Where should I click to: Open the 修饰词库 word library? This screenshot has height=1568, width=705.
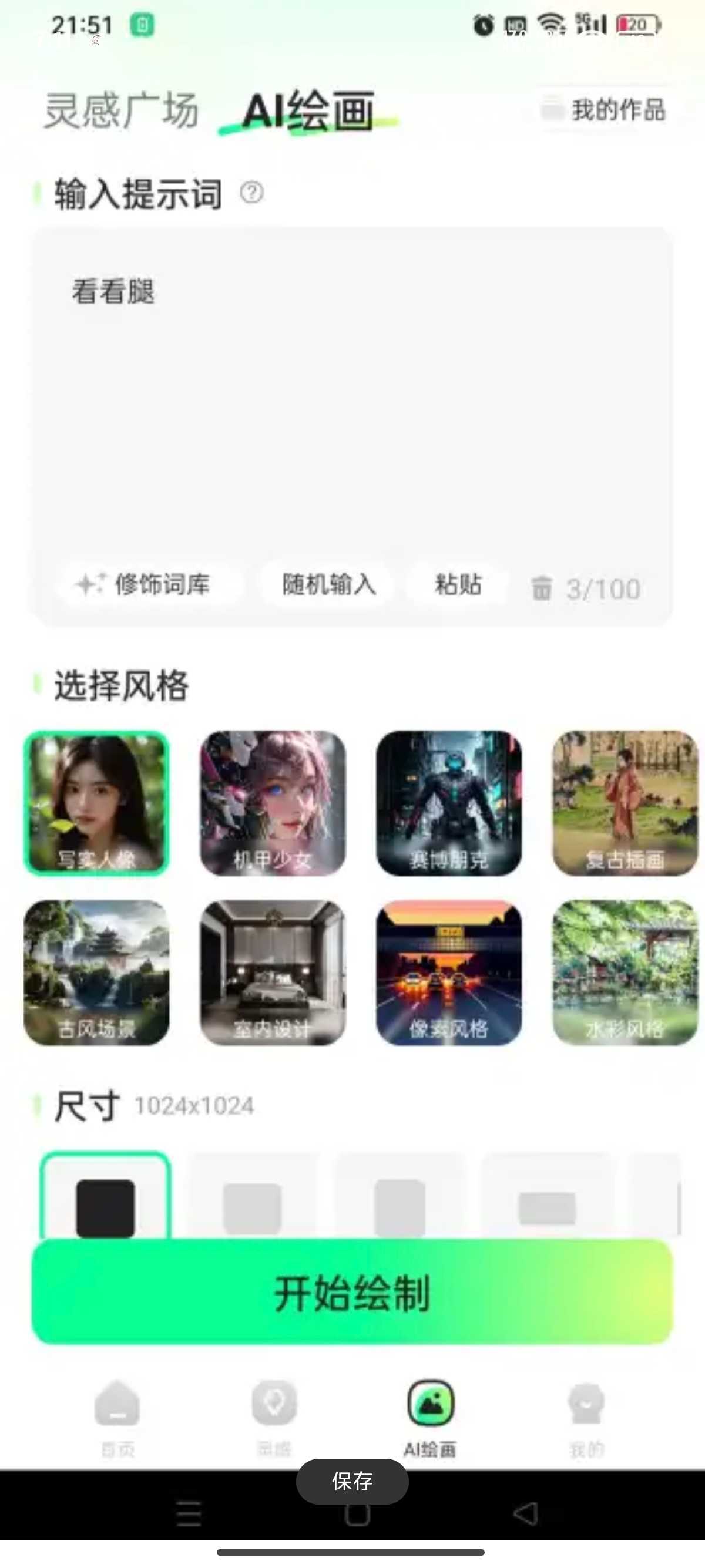pyautogui.click(x=144, y=584)
